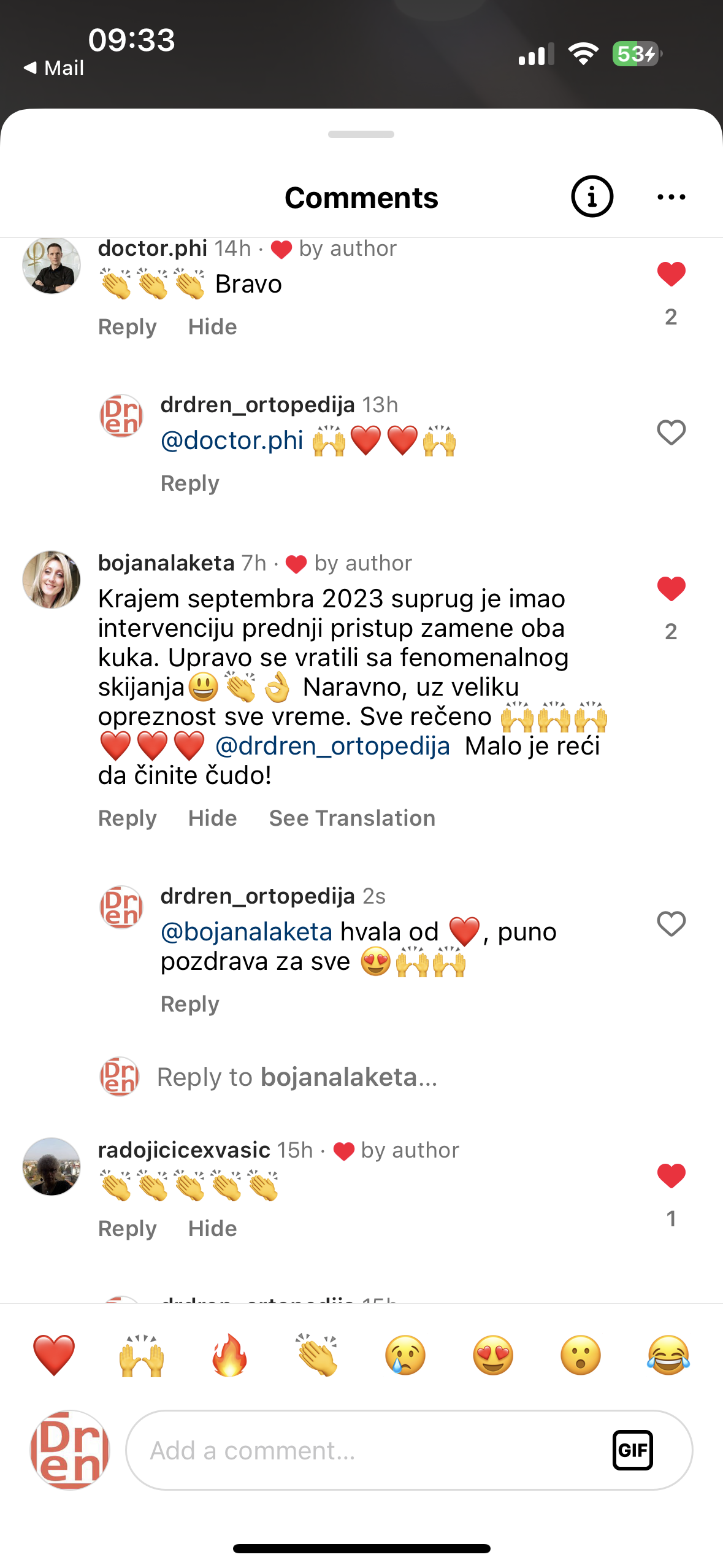Open the comments info icon

pyautogui.click(x=592, y=197)
